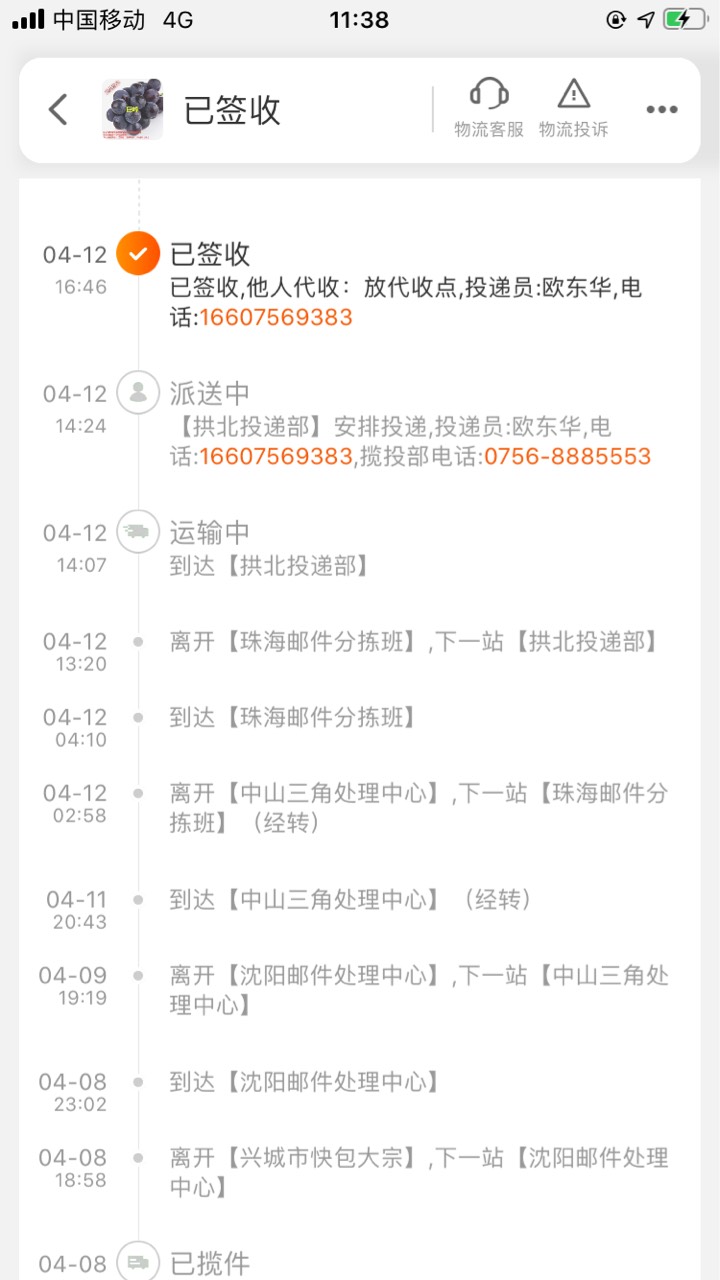Contact 物流客服 logistics support
The height and width of the screenshot is (1280, 720).
tap(489, 108)
